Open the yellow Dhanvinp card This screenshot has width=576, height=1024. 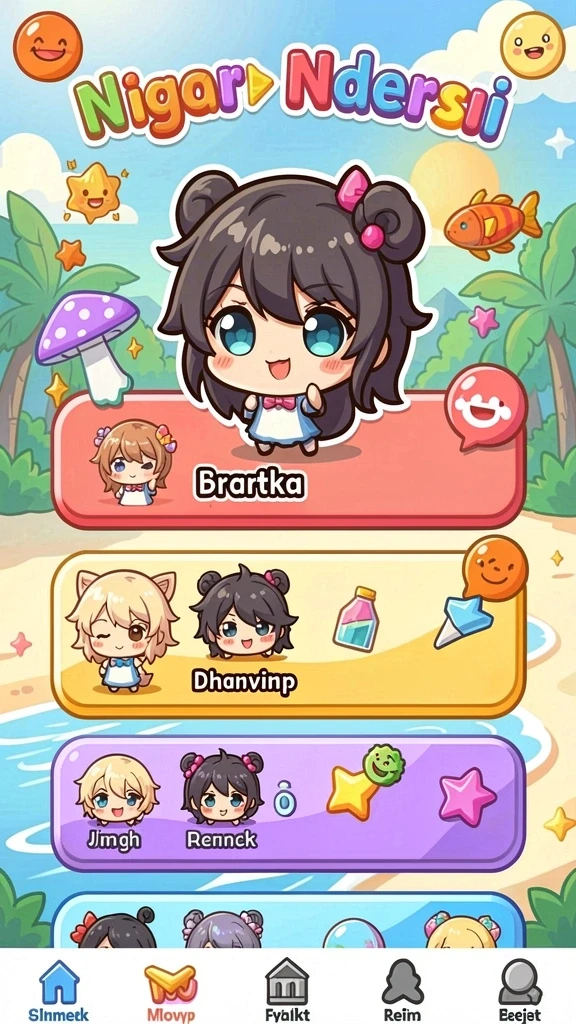[x=288, y=635]
